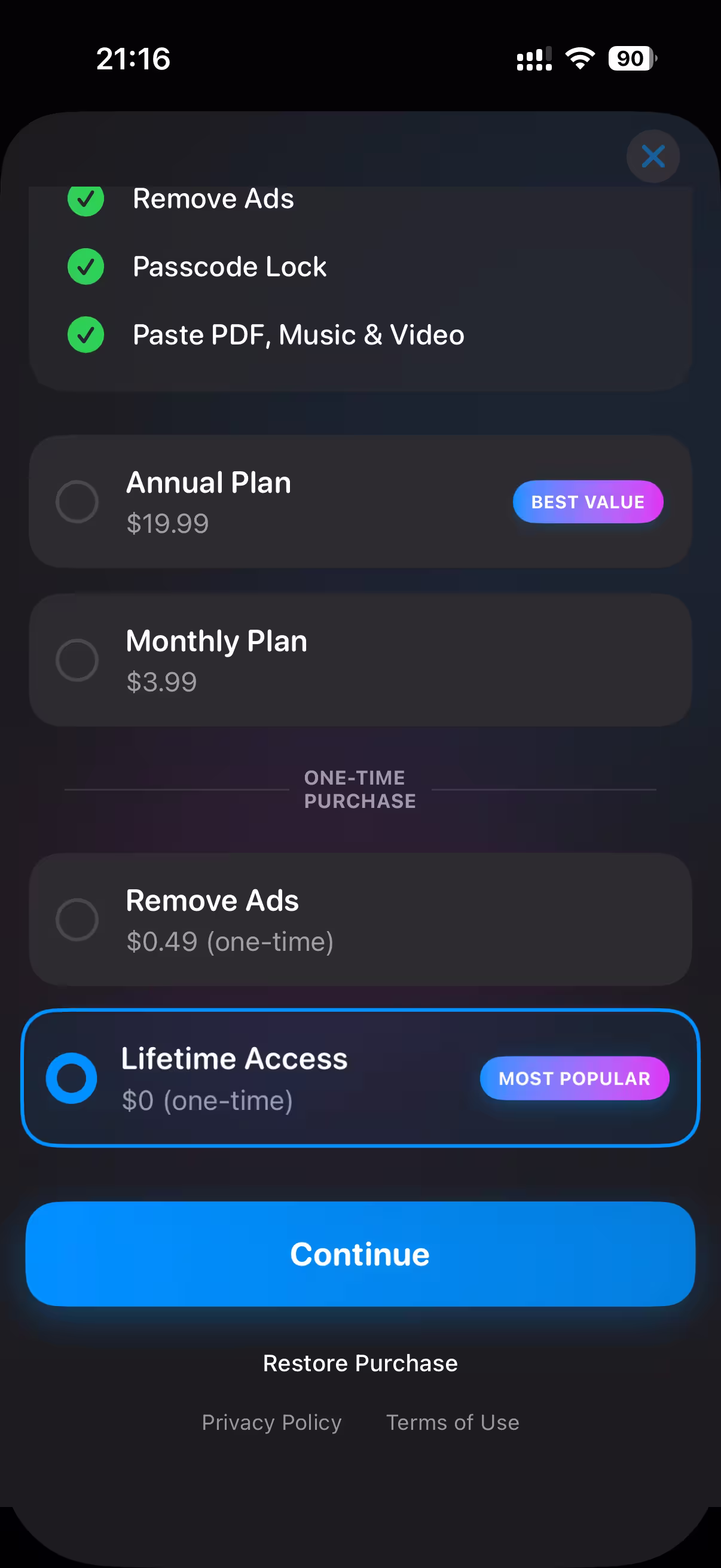Tap the Continue button
Screen dimensions: 721x1568
click(x=360, y=1254)
